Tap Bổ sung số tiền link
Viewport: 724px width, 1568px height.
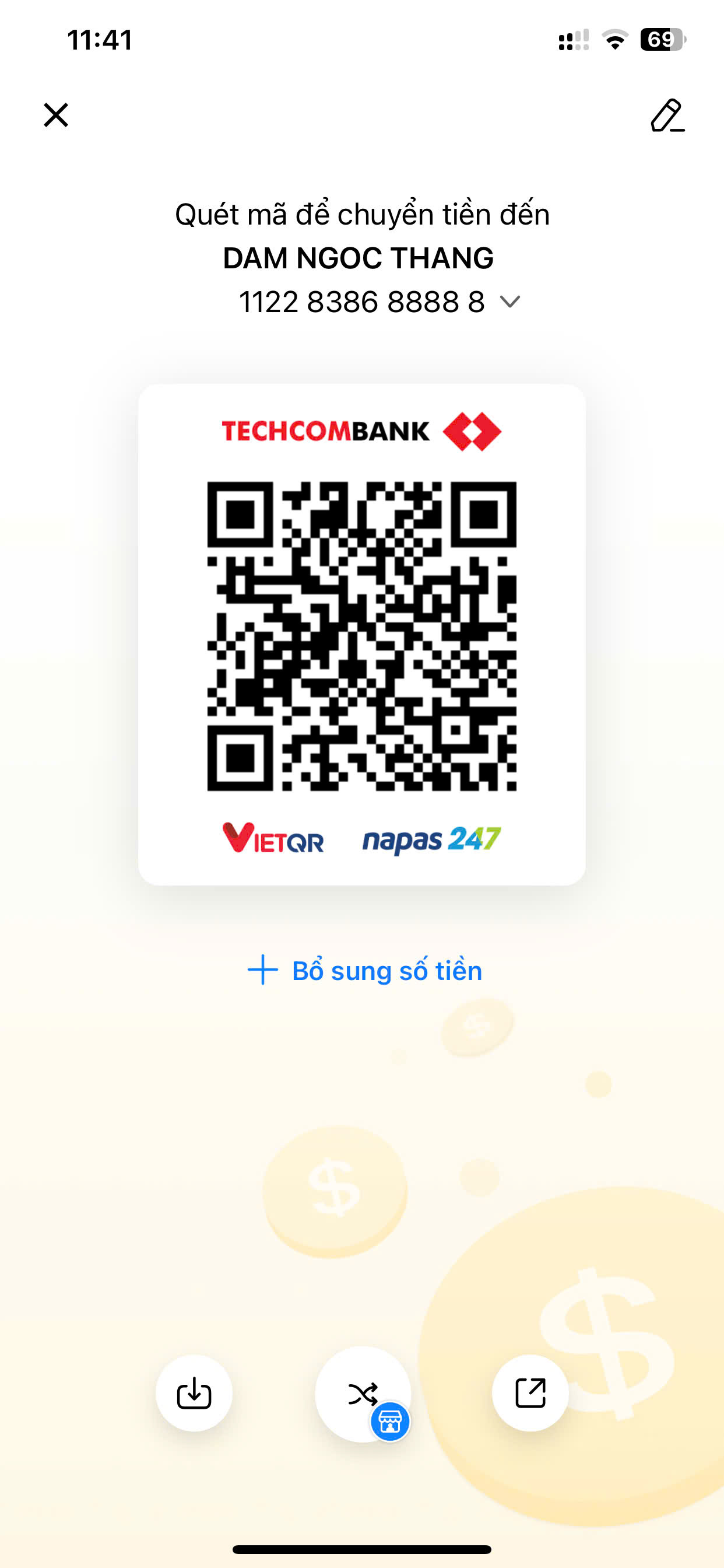pyautogui.click(x=364, y=970)
